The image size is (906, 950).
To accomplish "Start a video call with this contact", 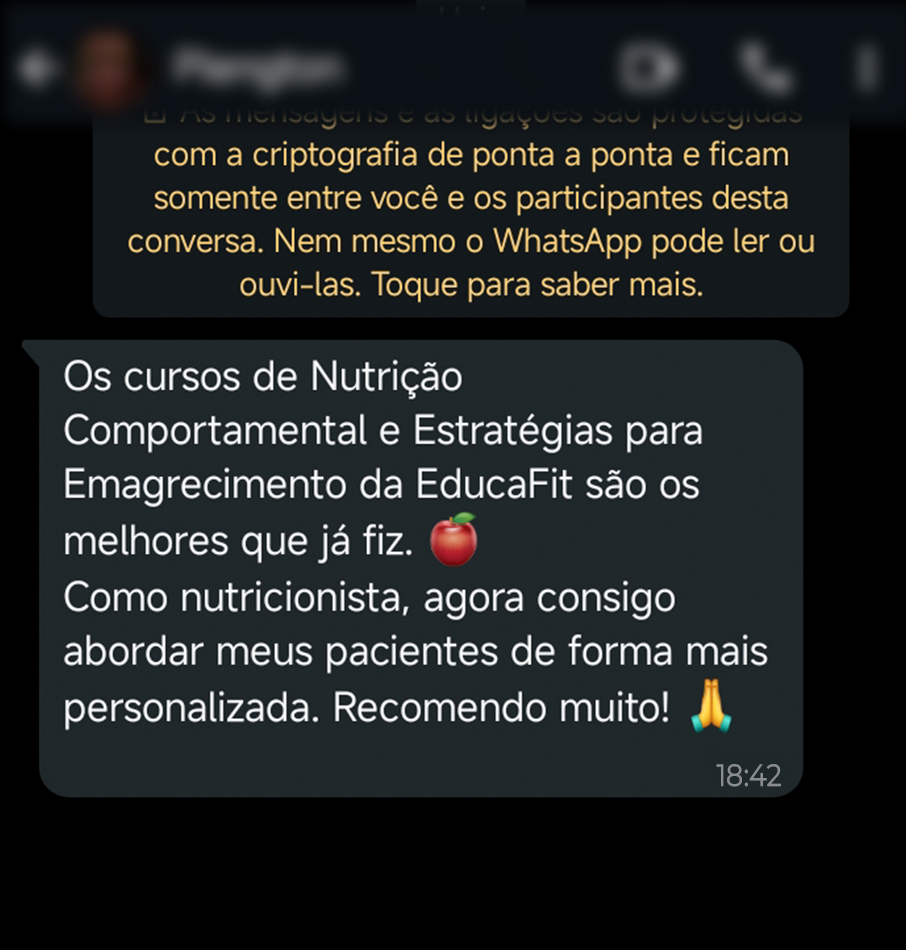I will click(x=648, y=68).
